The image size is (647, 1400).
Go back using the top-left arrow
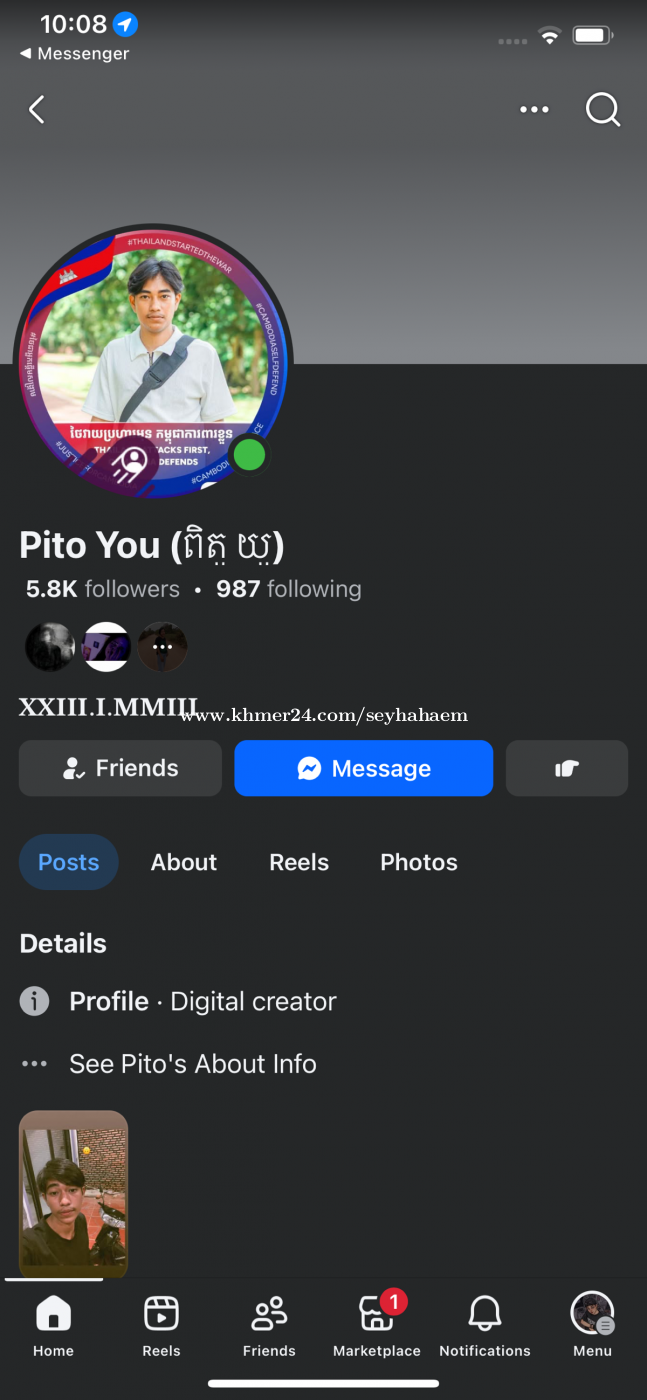click(x=37, y=110)
